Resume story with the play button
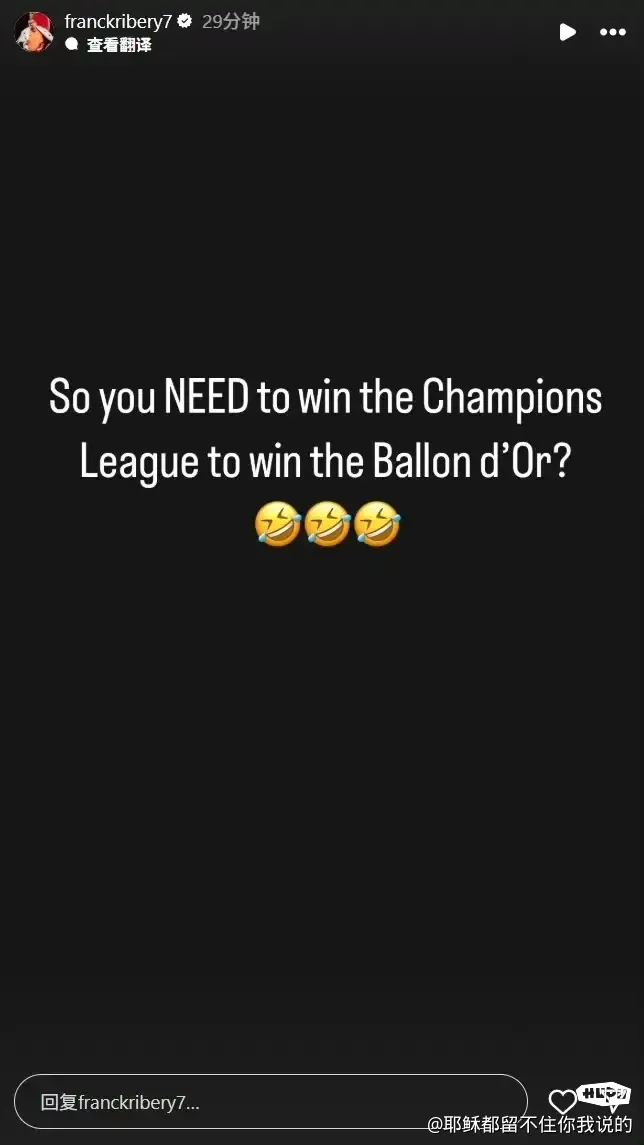 (x=567, y=32)
